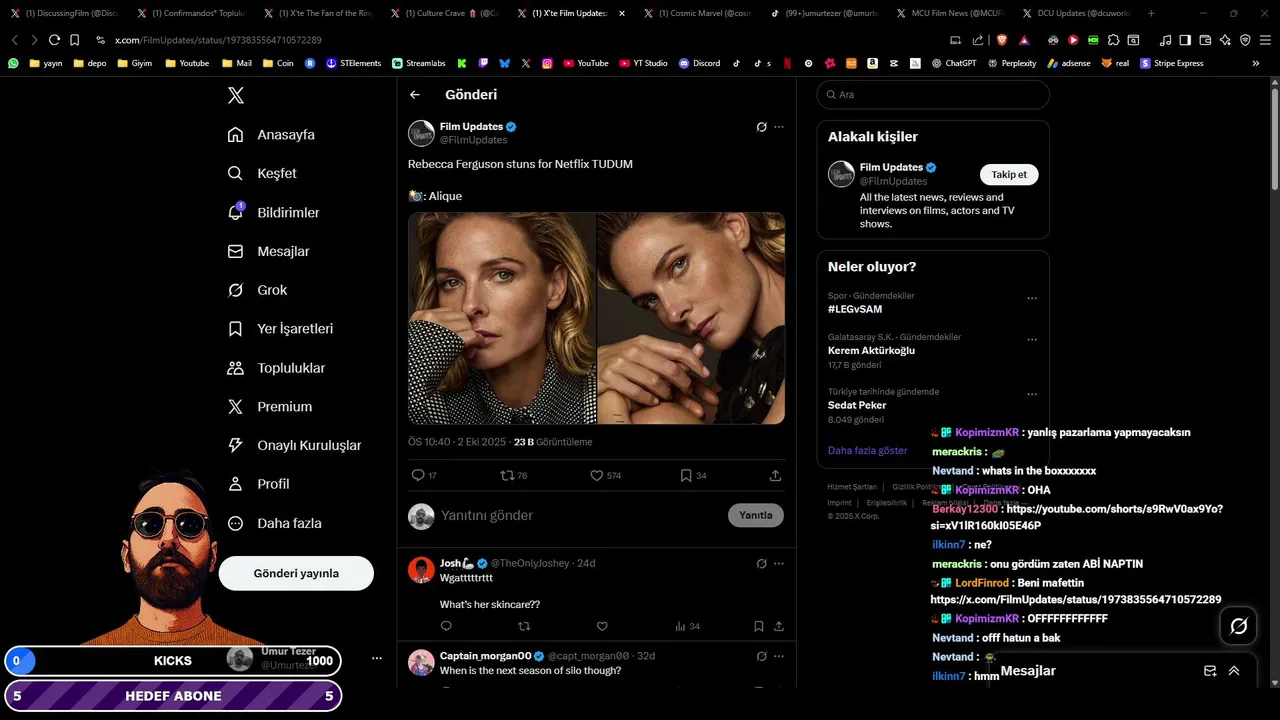Share the Film Updates post
Screen dimensions: 1280x720
775,475
